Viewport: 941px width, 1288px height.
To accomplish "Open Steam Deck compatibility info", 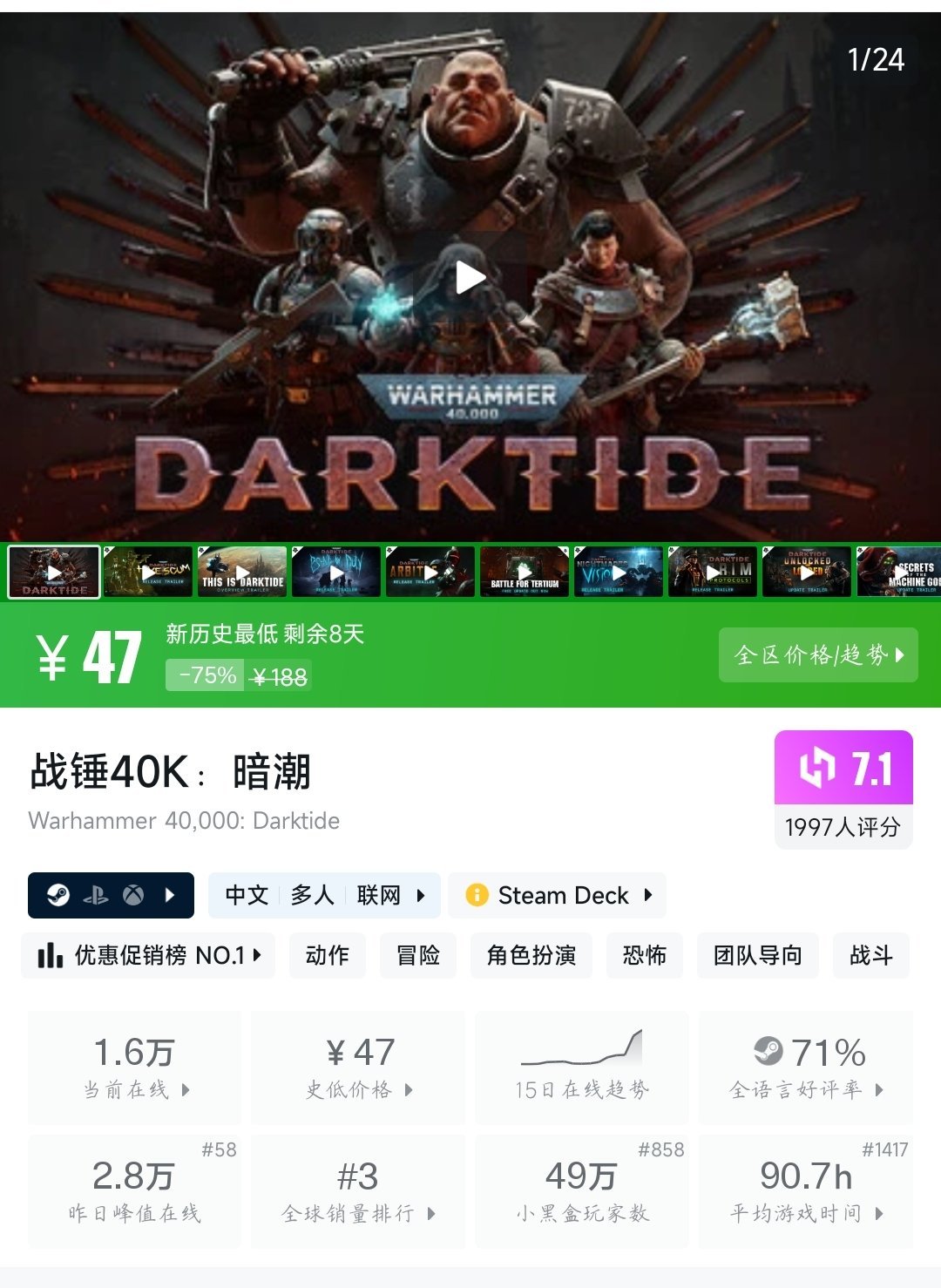I will (x=558, y=895).
